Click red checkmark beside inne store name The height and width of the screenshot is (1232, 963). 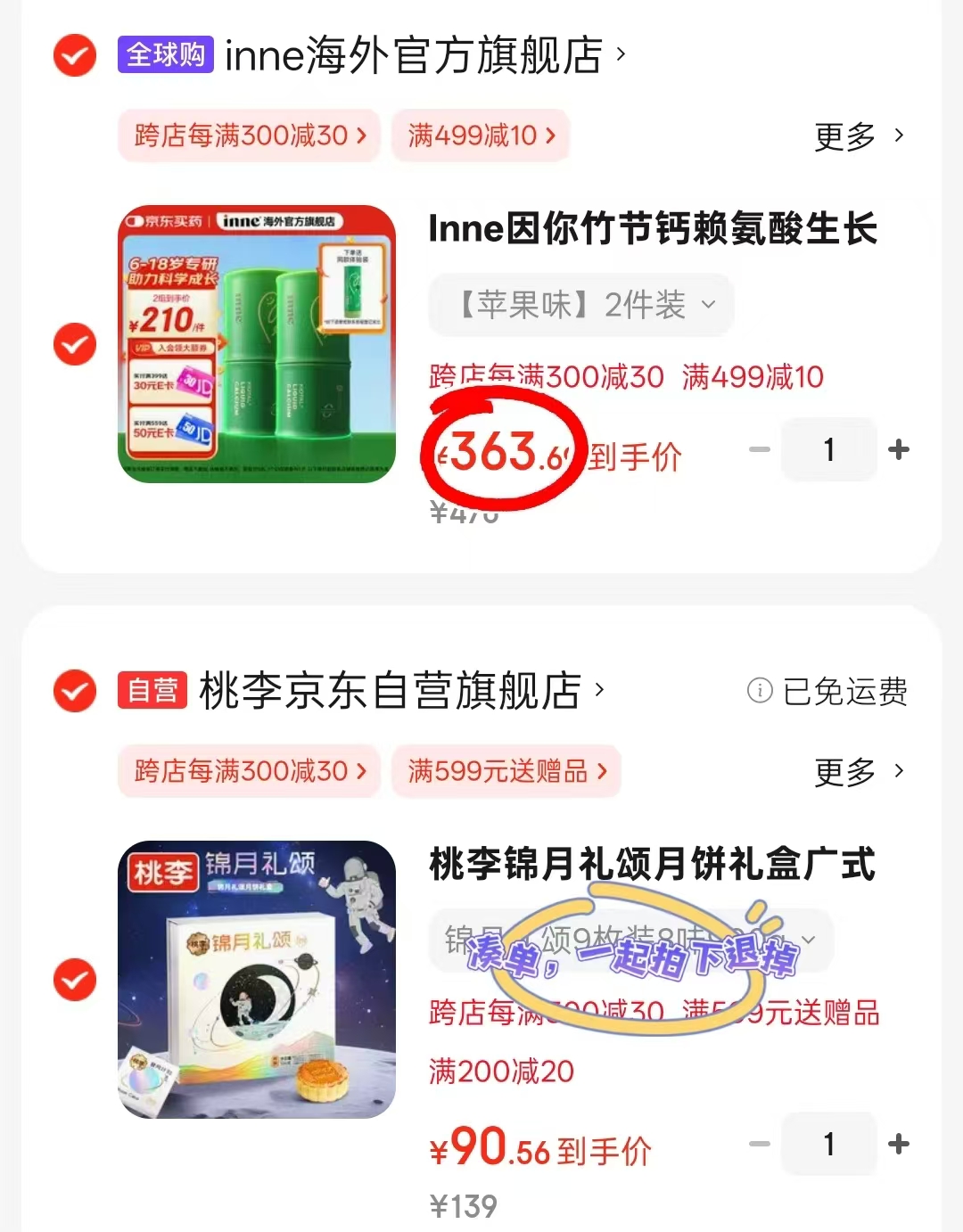point(74,56)
